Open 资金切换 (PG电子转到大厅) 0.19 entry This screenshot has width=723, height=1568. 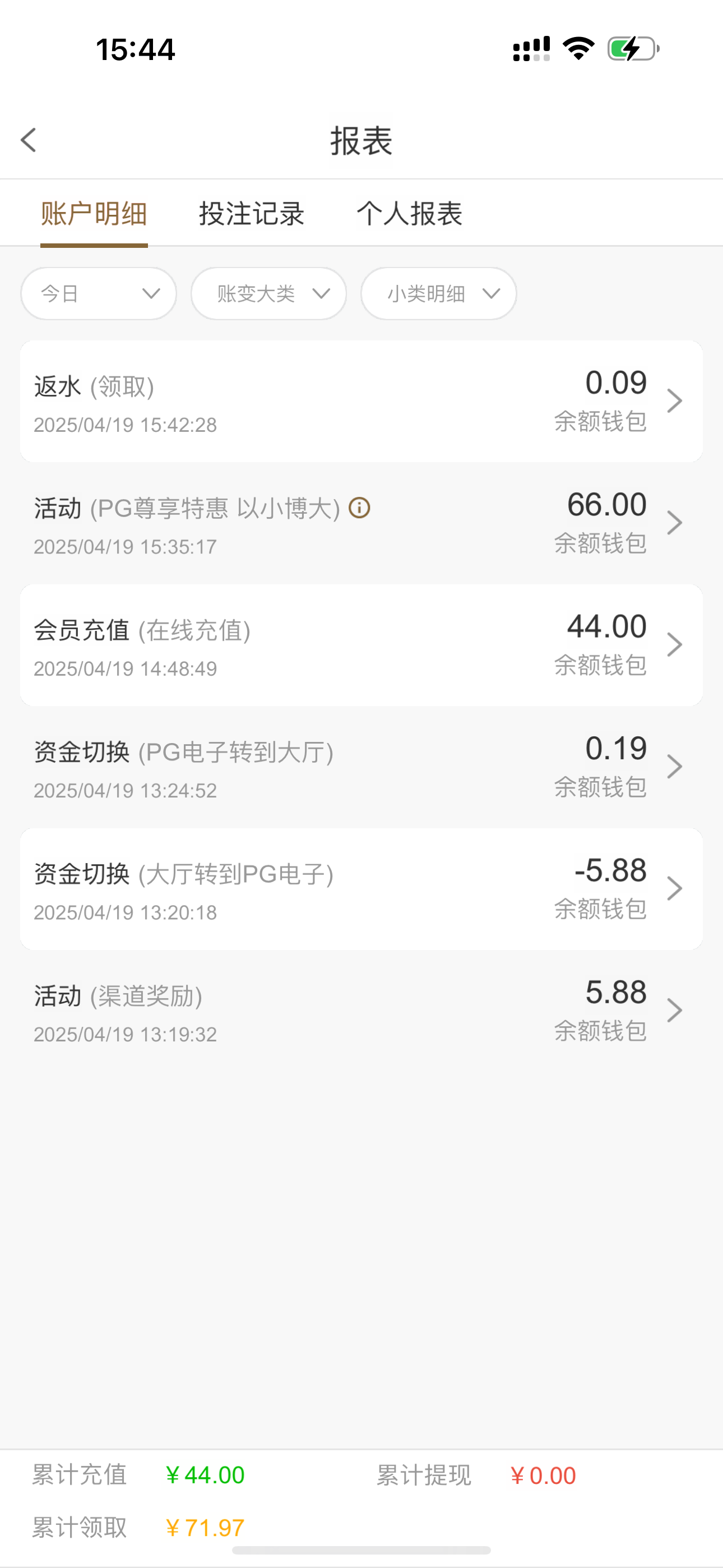click(x=361, y=767)
